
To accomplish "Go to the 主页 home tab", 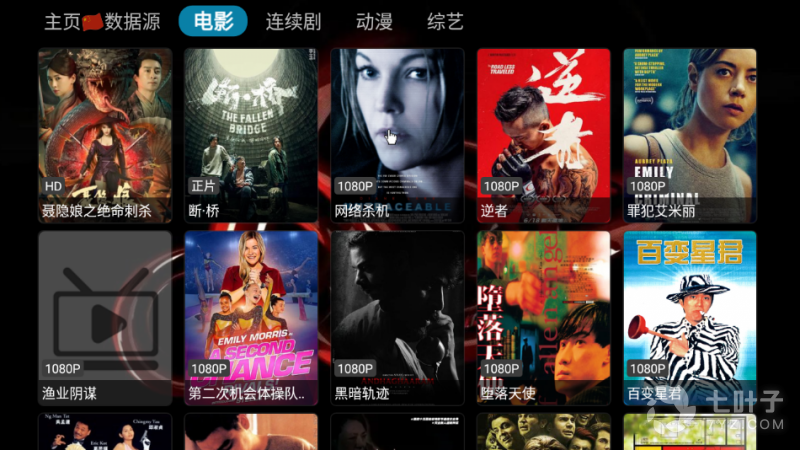I will click(61, 22).
